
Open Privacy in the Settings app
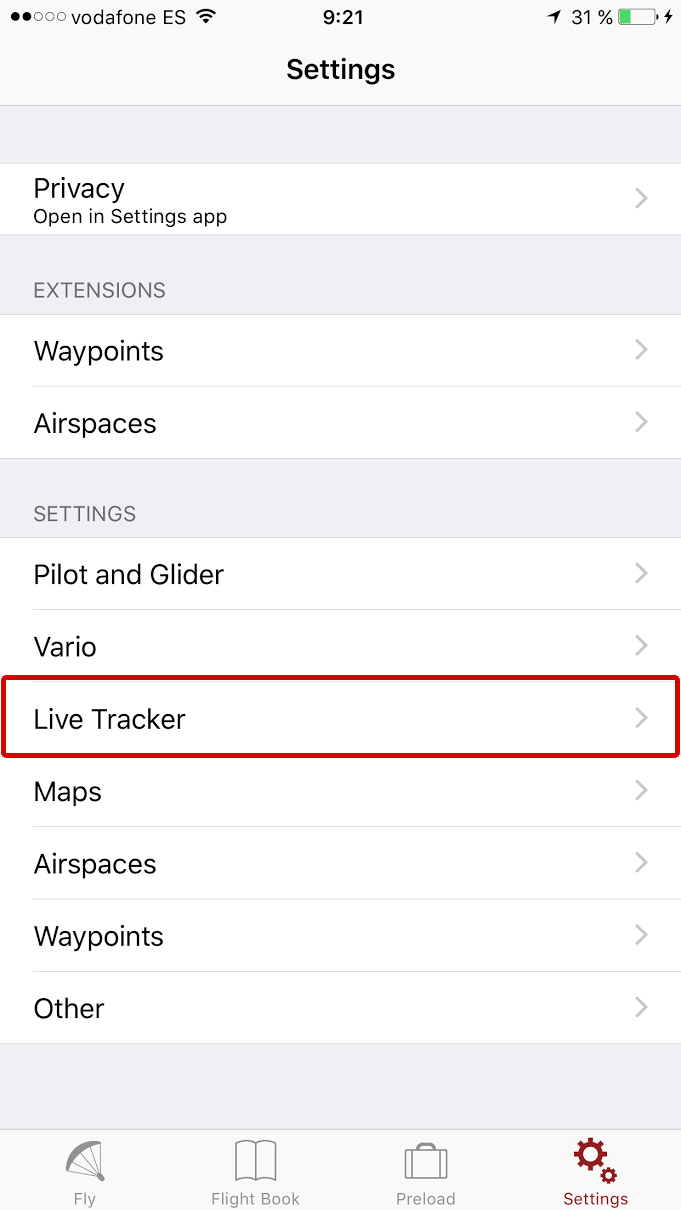click(x=340, y=199)
